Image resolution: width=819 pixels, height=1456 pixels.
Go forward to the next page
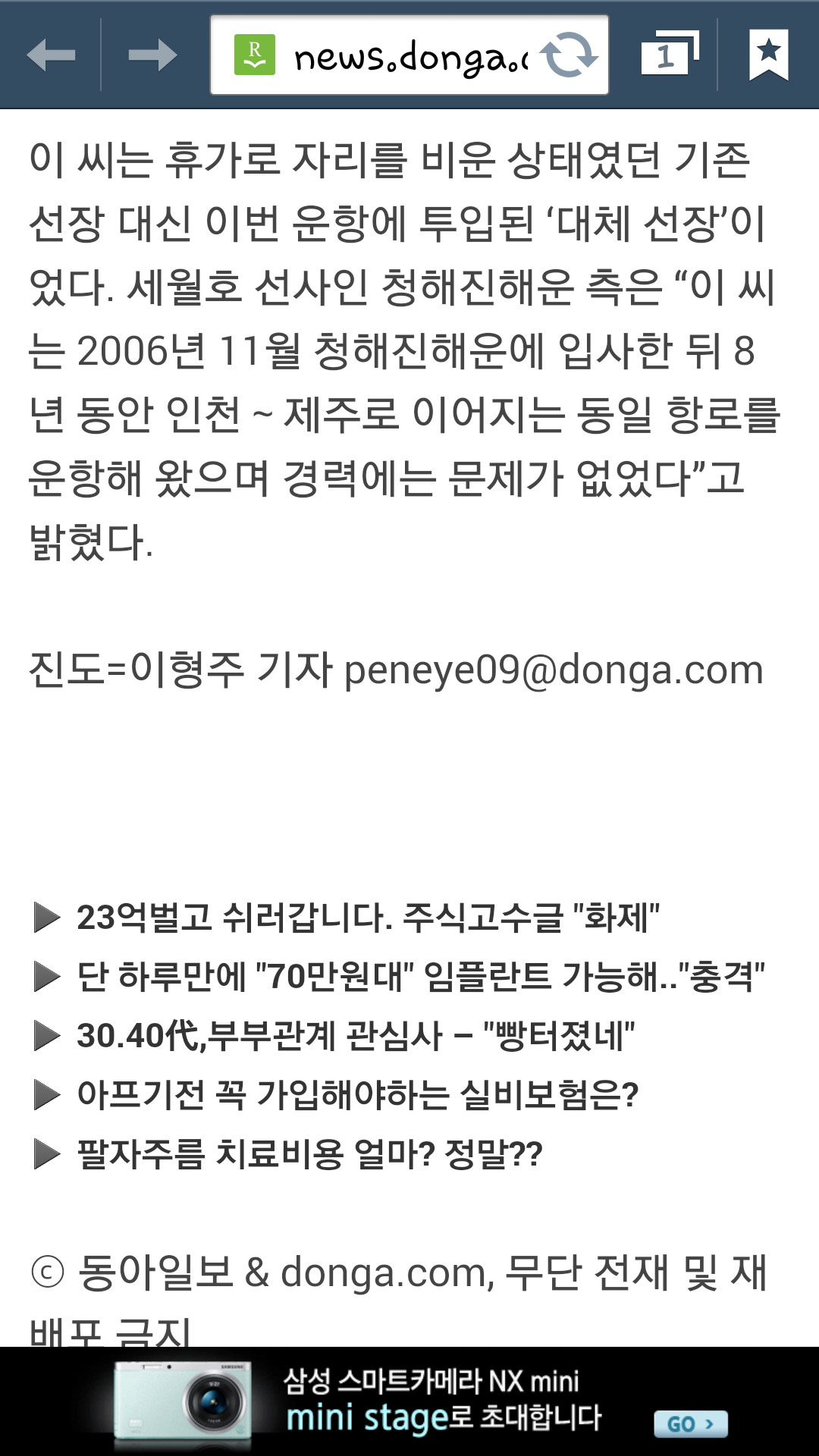pos(152,55)
